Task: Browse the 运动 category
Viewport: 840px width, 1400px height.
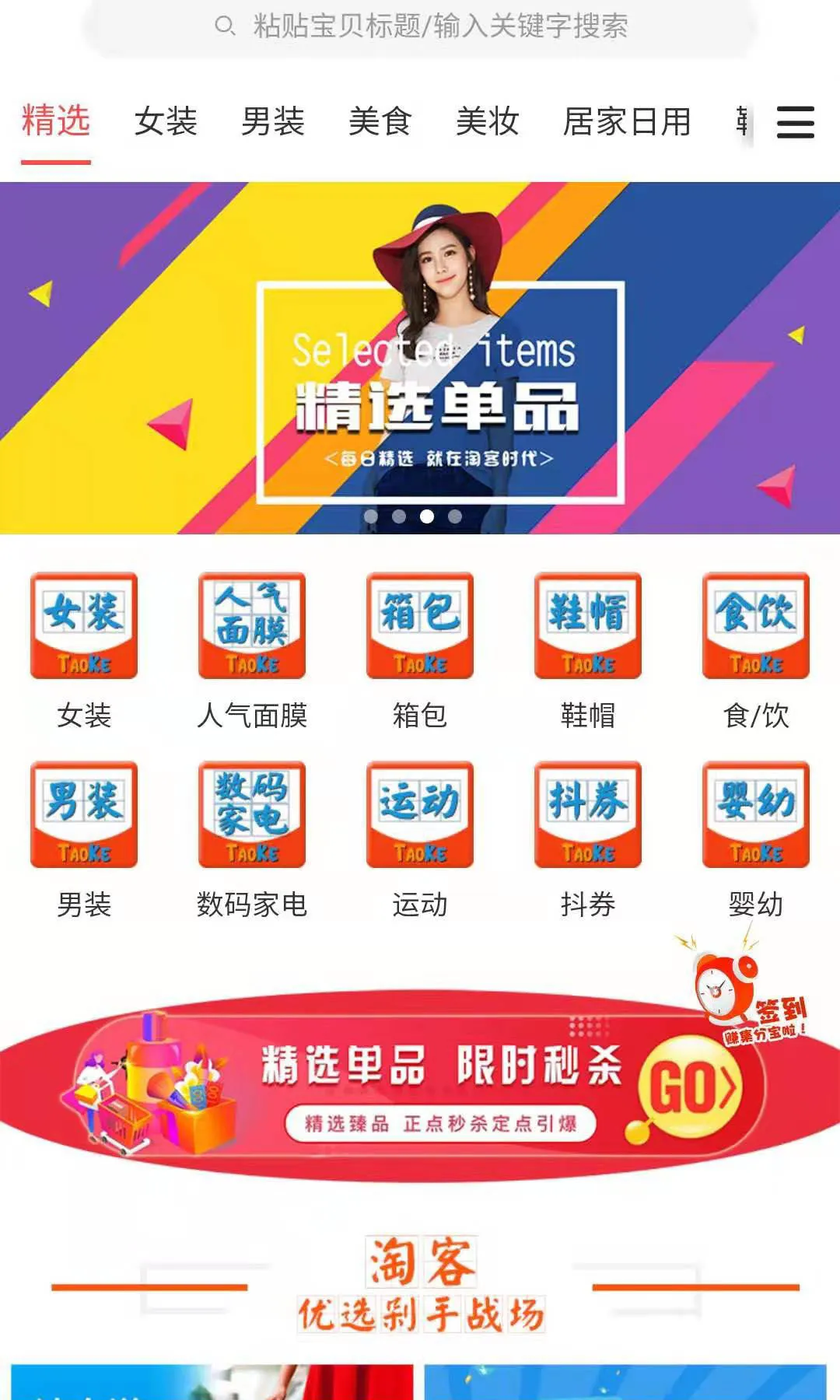Action: tap(420, 815)
